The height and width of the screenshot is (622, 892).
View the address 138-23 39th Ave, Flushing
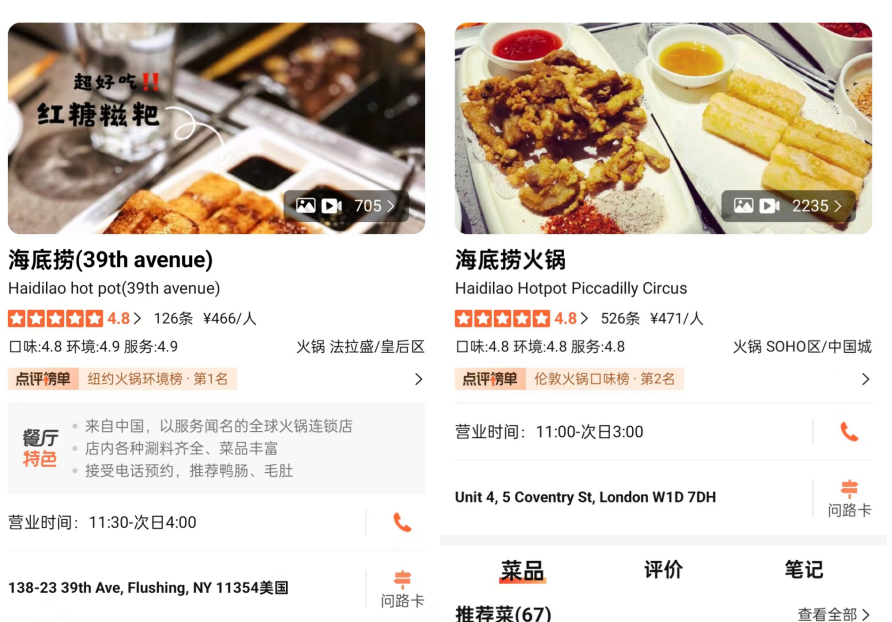coord(148,588)
